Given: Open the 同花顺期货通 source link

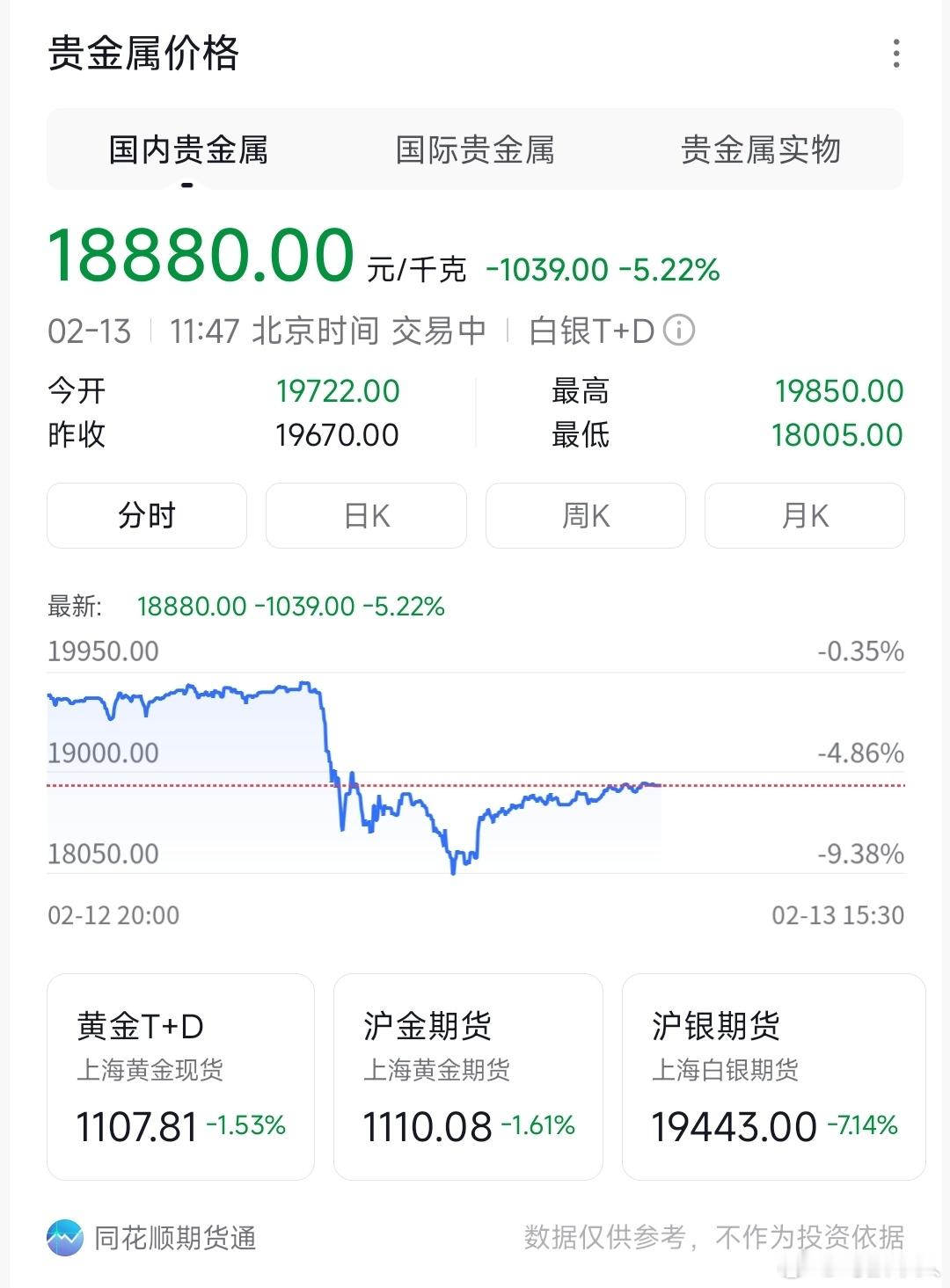Looking at the screenshot, I should point(152,1238).
